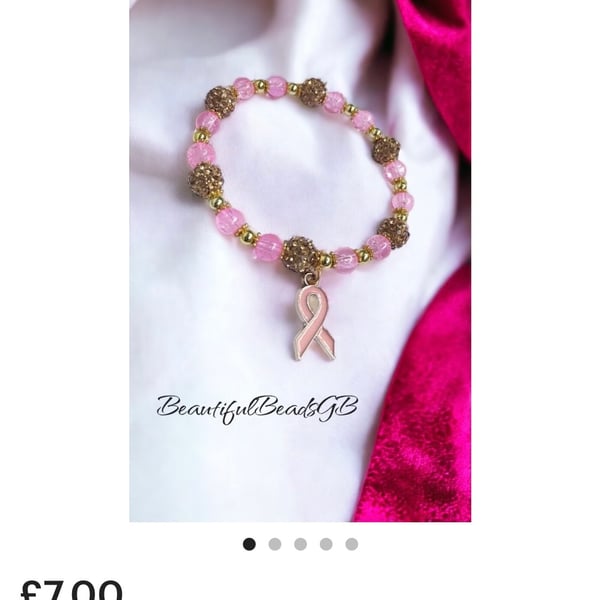Open the pink ribbon bracelet product photo

click(300, 260)
